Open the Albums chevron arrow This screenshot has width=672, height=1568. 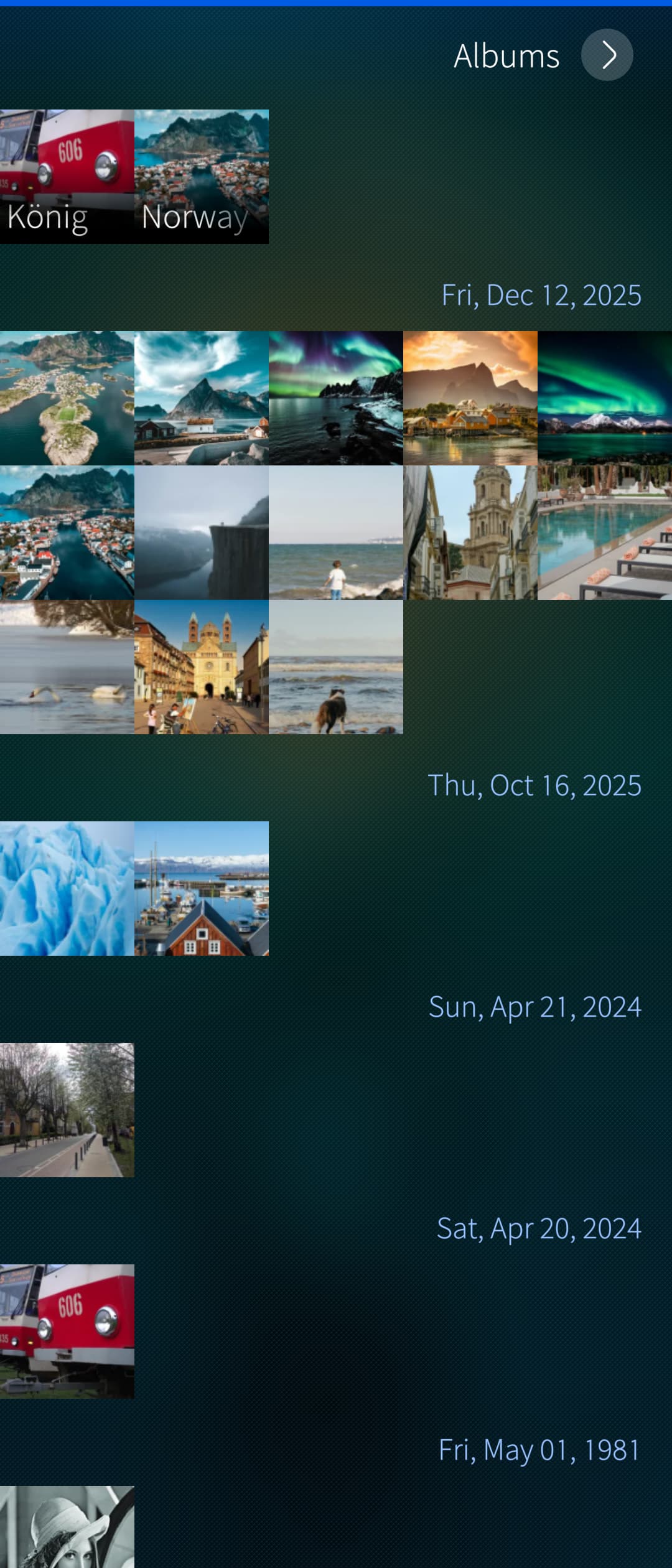pos(607,55)
